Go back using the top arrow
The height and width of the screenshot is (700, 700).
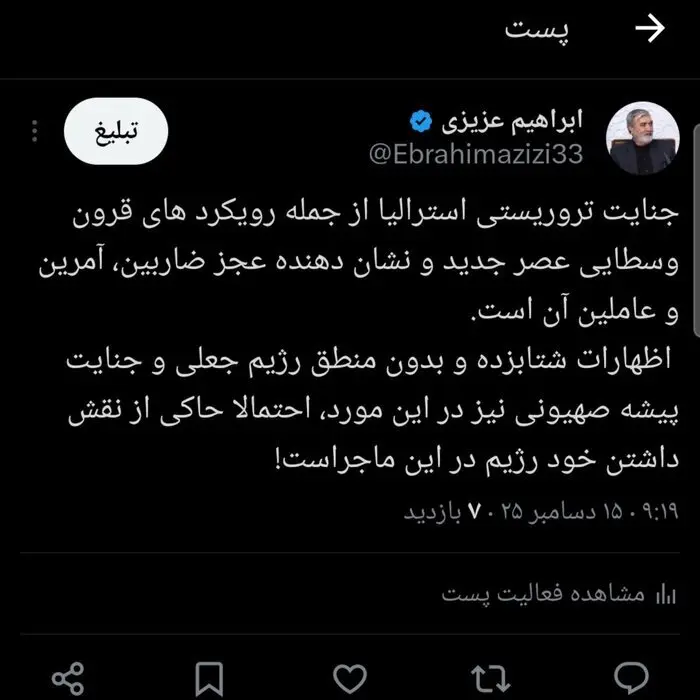pyautogui.click(x=650, y=30)
